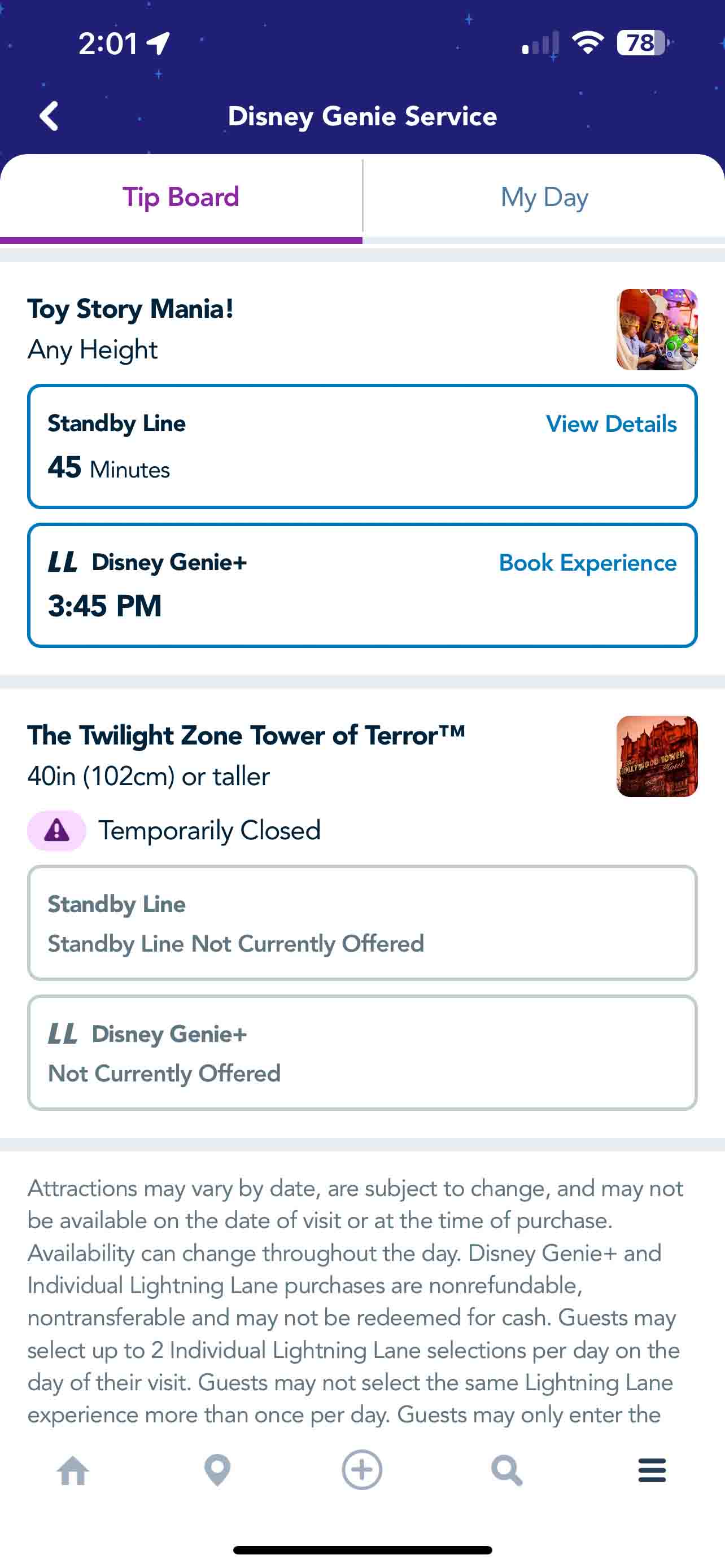The width and height of the screenshot is (725, 1568).
Task: View Details for Toy Story Mania standby line
Action: click(611, 424)
